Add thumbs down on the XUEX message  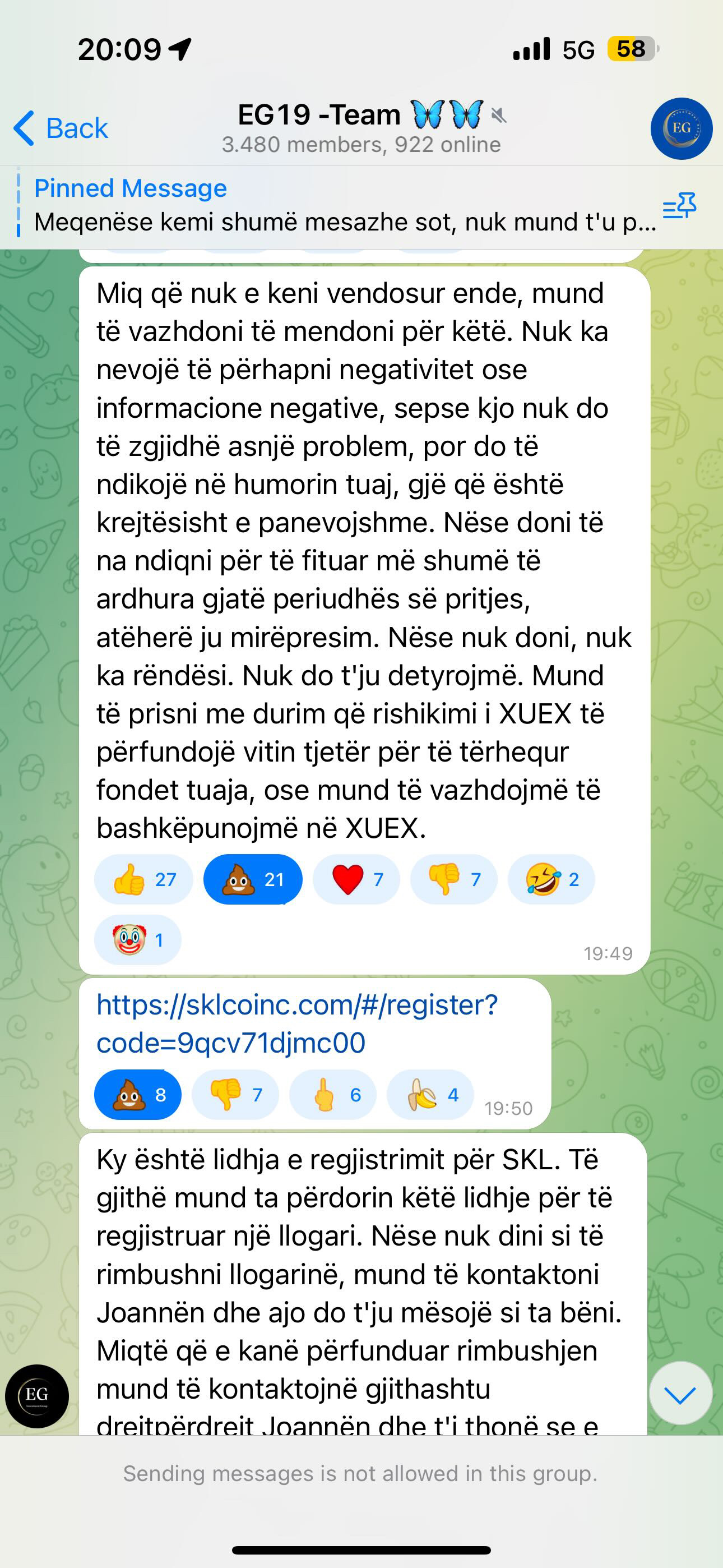(454, 879)
